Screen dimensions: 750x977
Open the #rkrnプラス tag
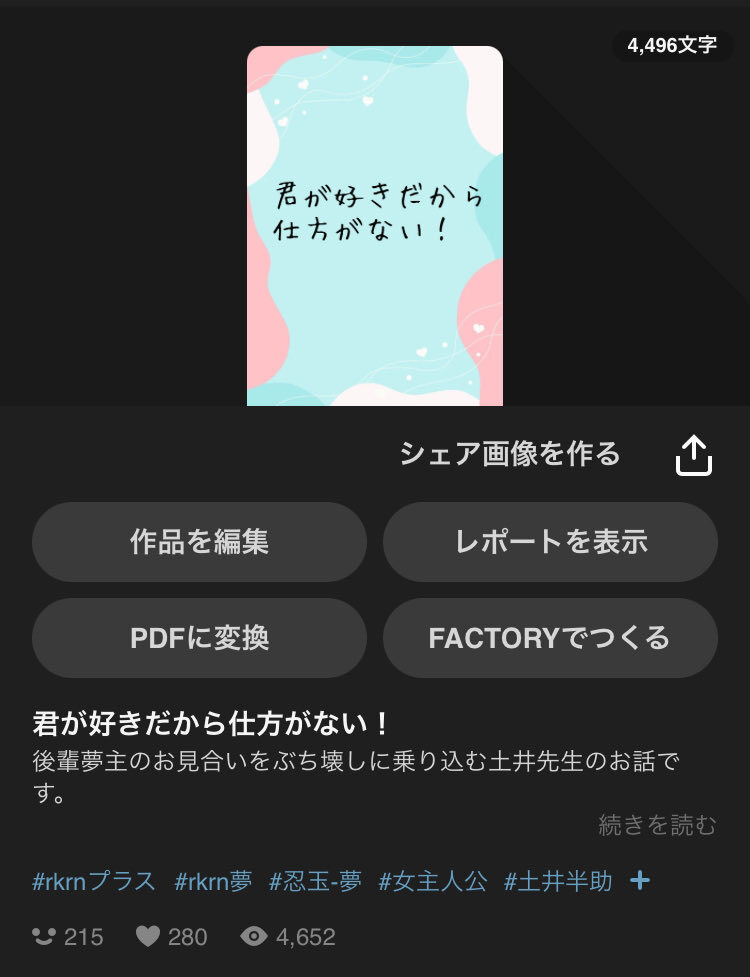pos(94,881)
